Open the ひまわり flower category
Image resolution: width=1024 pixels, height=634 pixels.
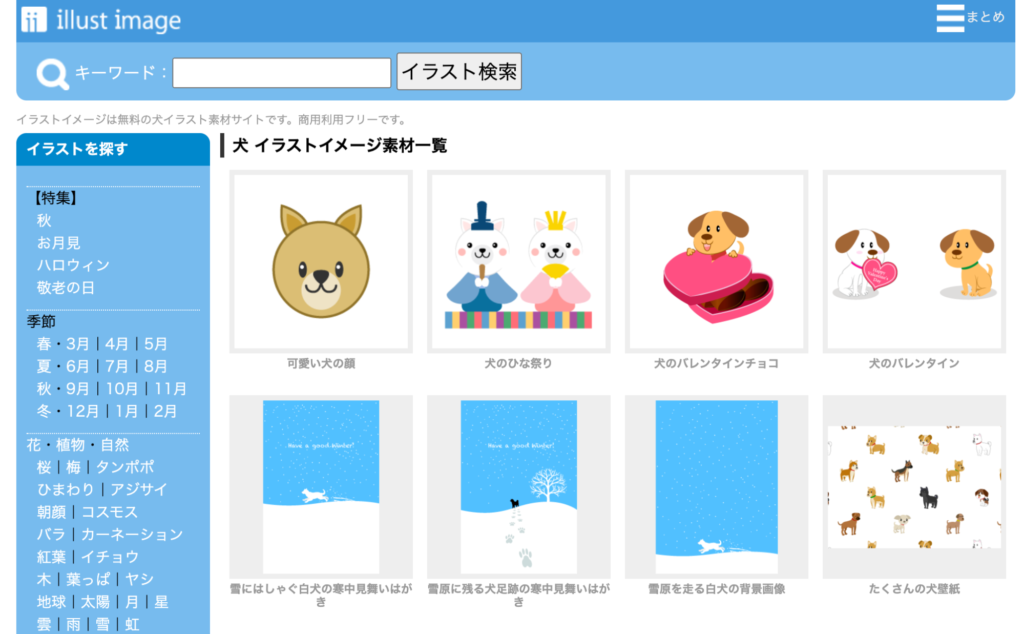pos(66,490)
